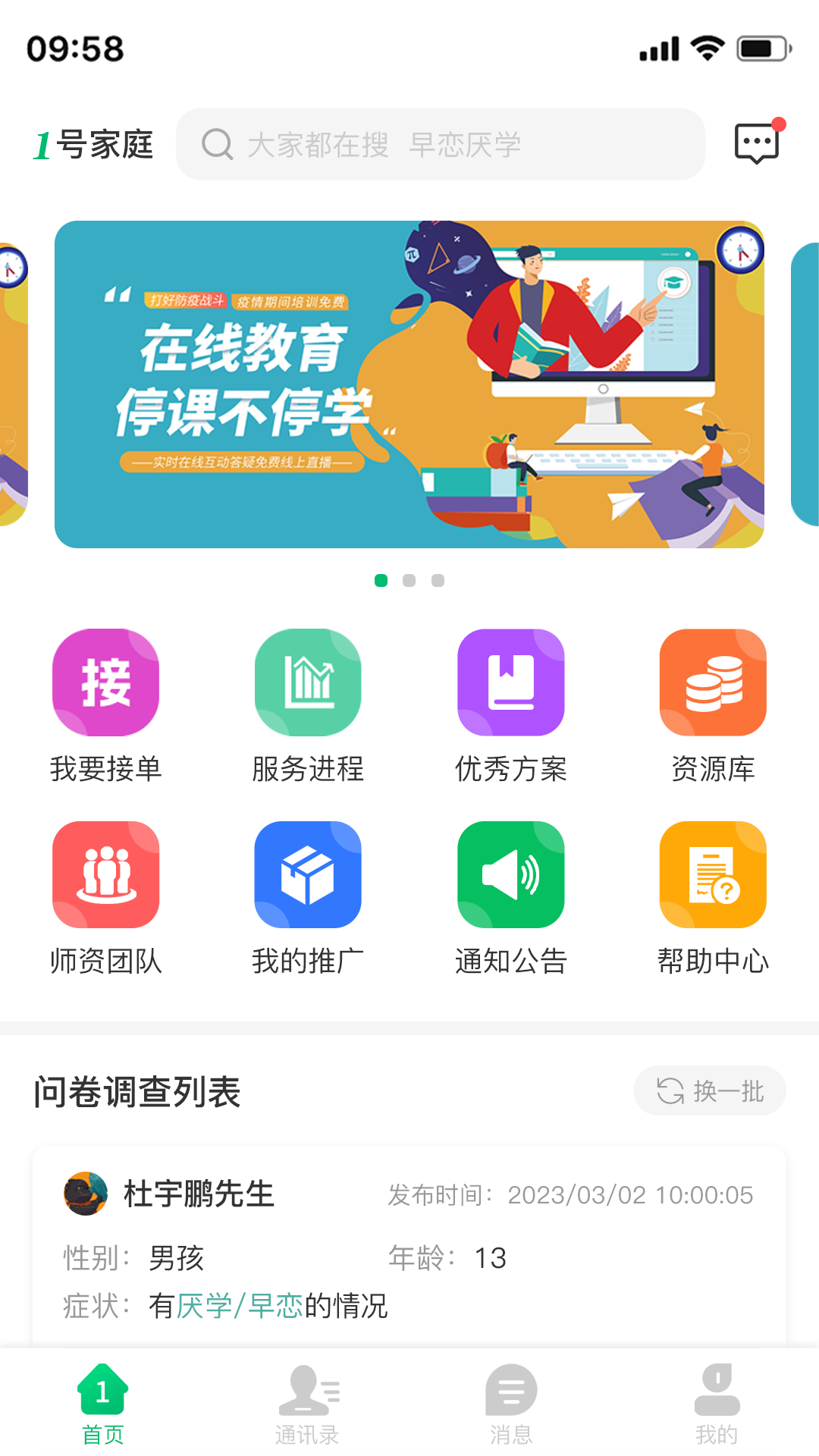
Task: Switch to the 我的 tab
Action: 716,1404
